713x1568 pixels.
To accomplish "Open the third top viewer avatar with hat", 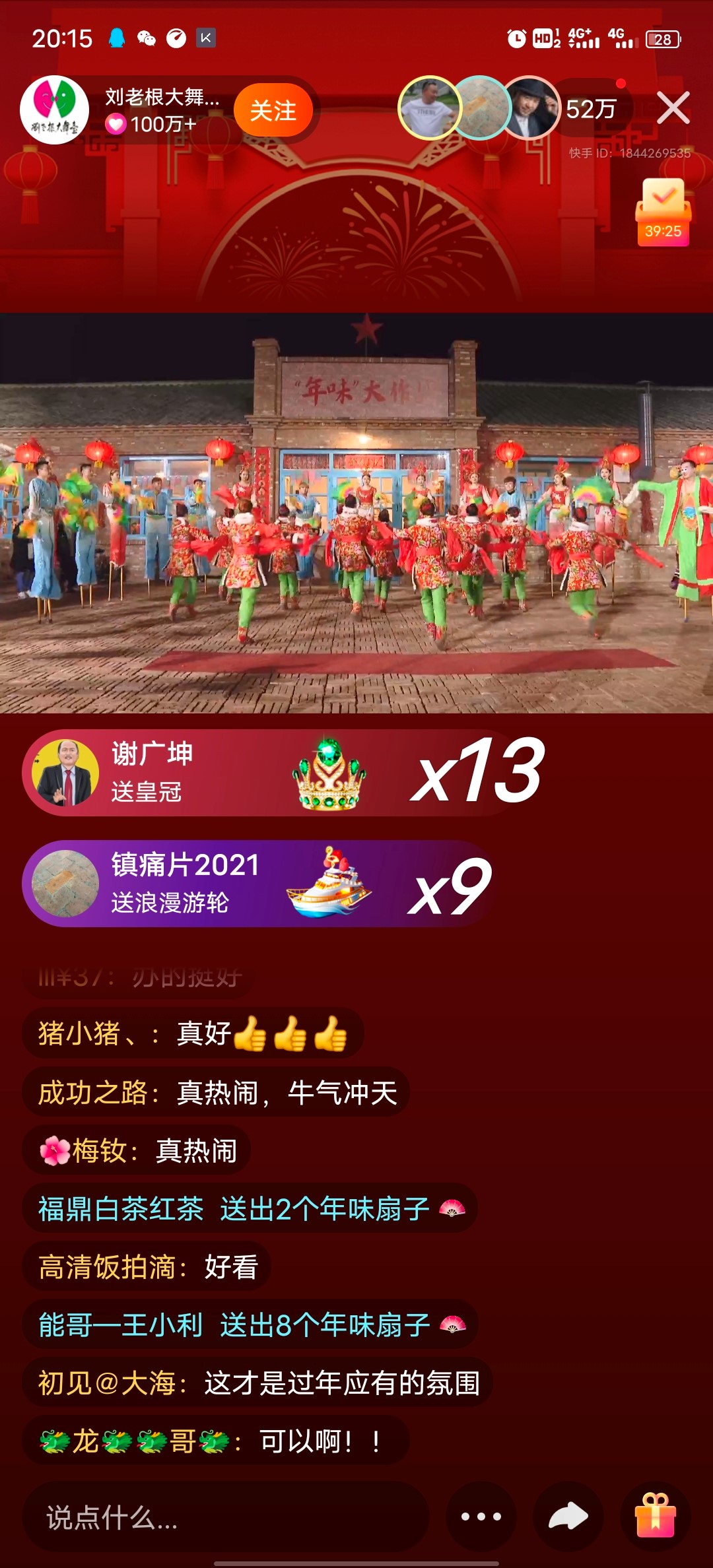I will coord(530,108).
